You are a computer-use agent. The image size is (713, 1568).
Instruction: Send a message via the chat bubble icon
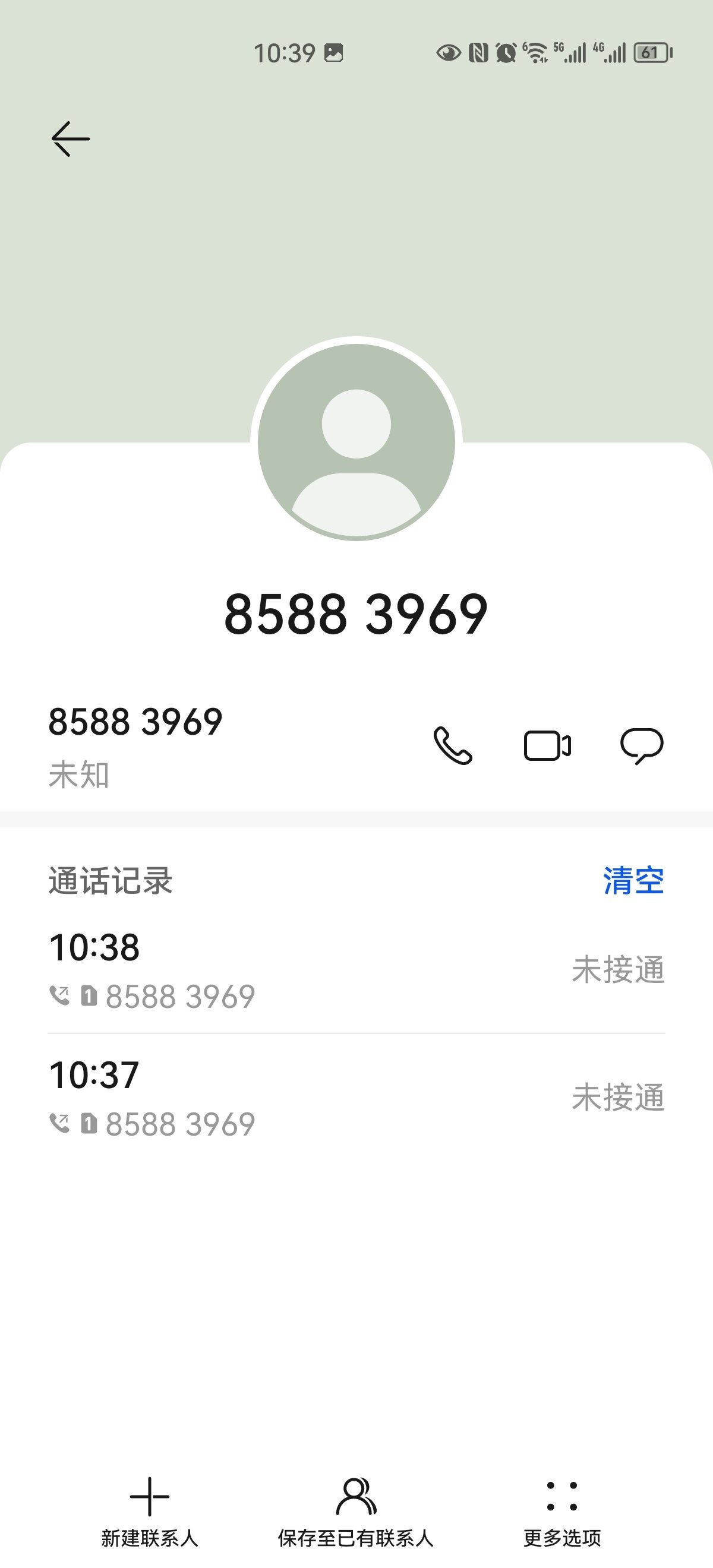[642, 745]
